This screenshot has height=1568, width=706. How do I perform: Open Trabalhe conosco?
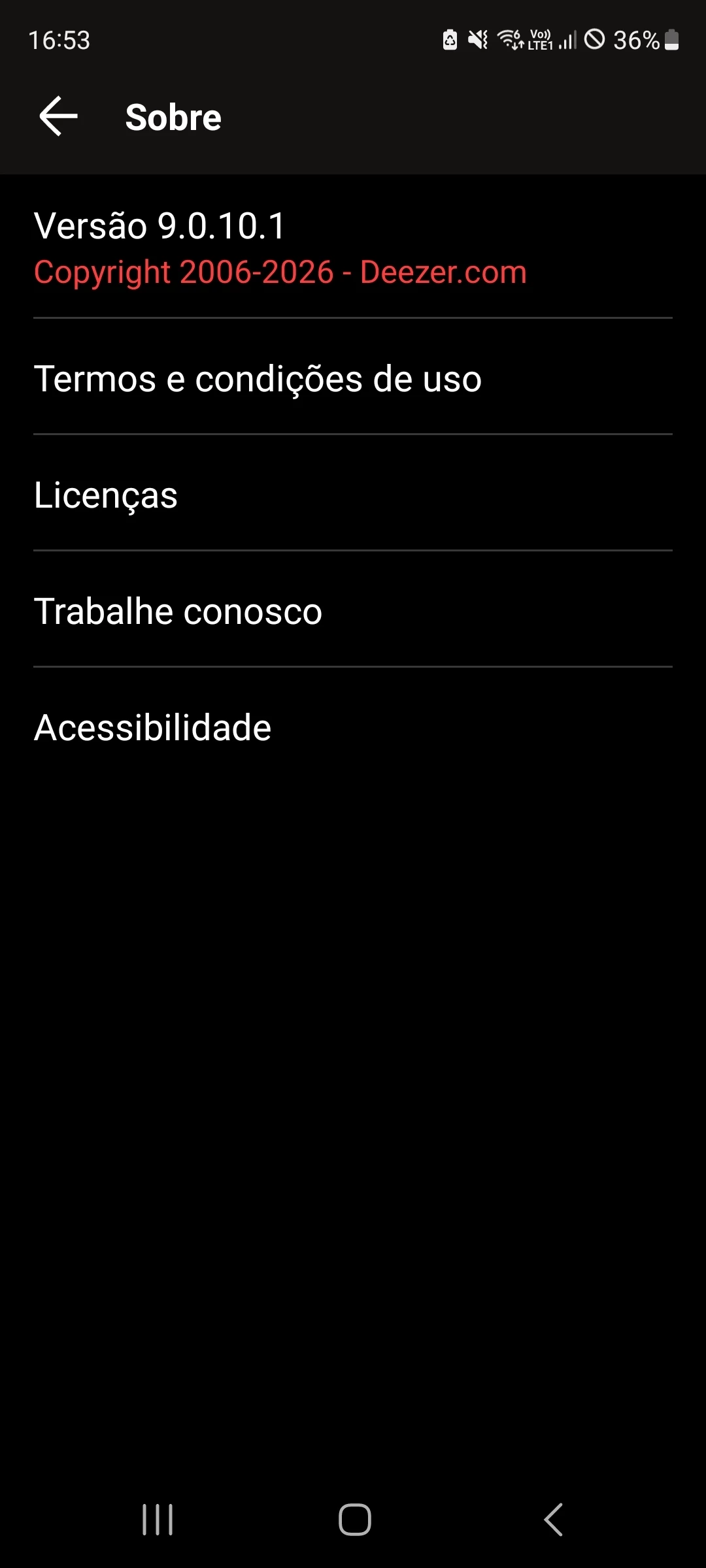(x=178, y=612)
